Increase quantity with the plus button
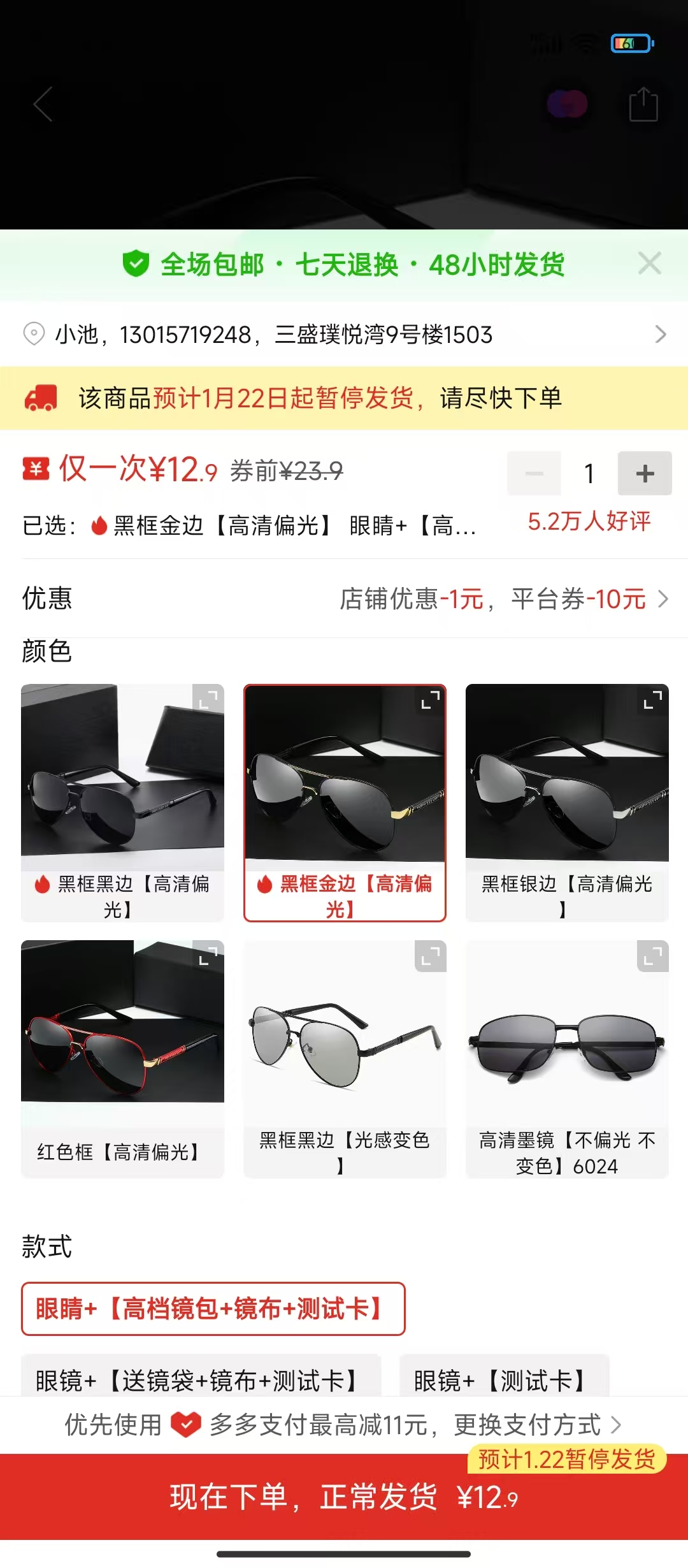This screenshot has width=688, height=1568. click(644, 473)
